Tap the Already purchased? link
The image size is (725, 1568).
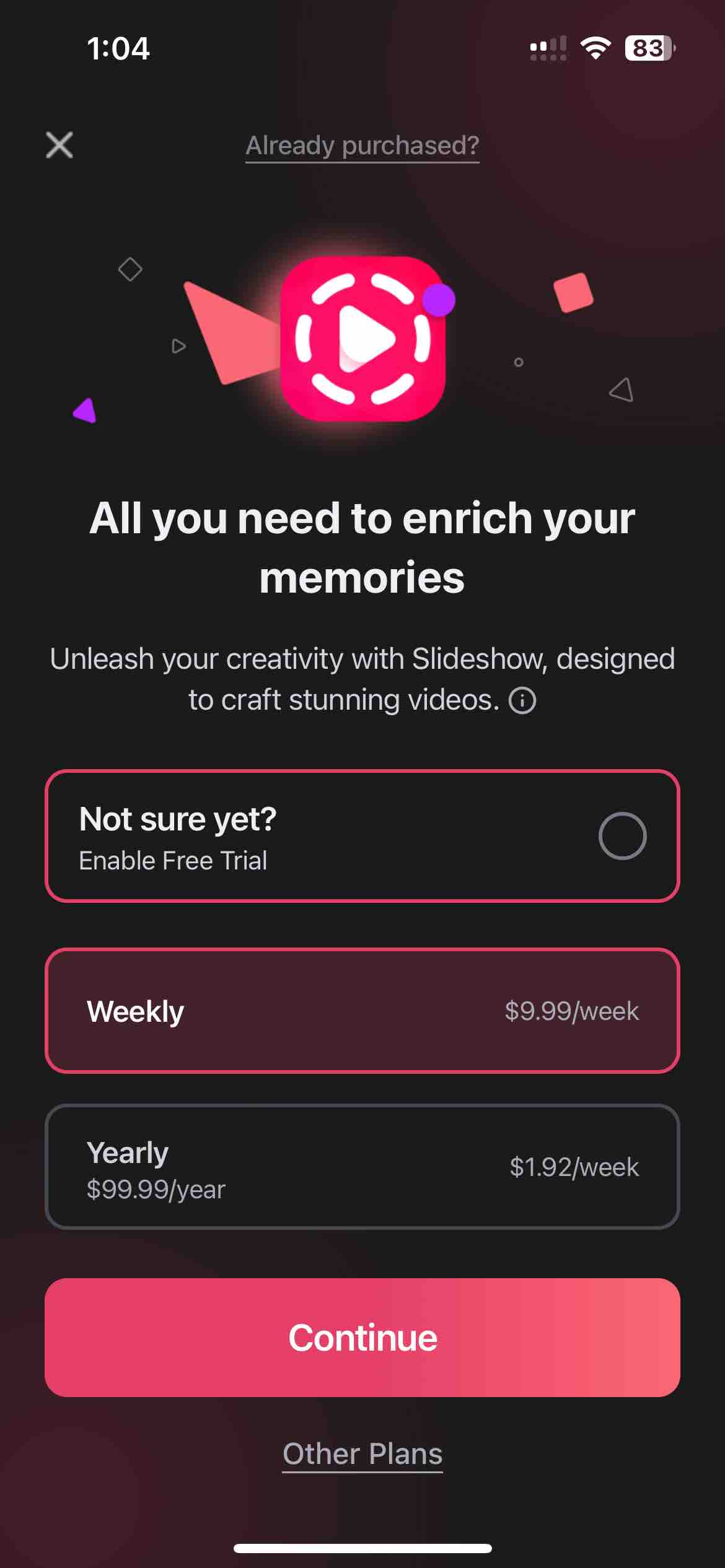click(x=362, y=146)
